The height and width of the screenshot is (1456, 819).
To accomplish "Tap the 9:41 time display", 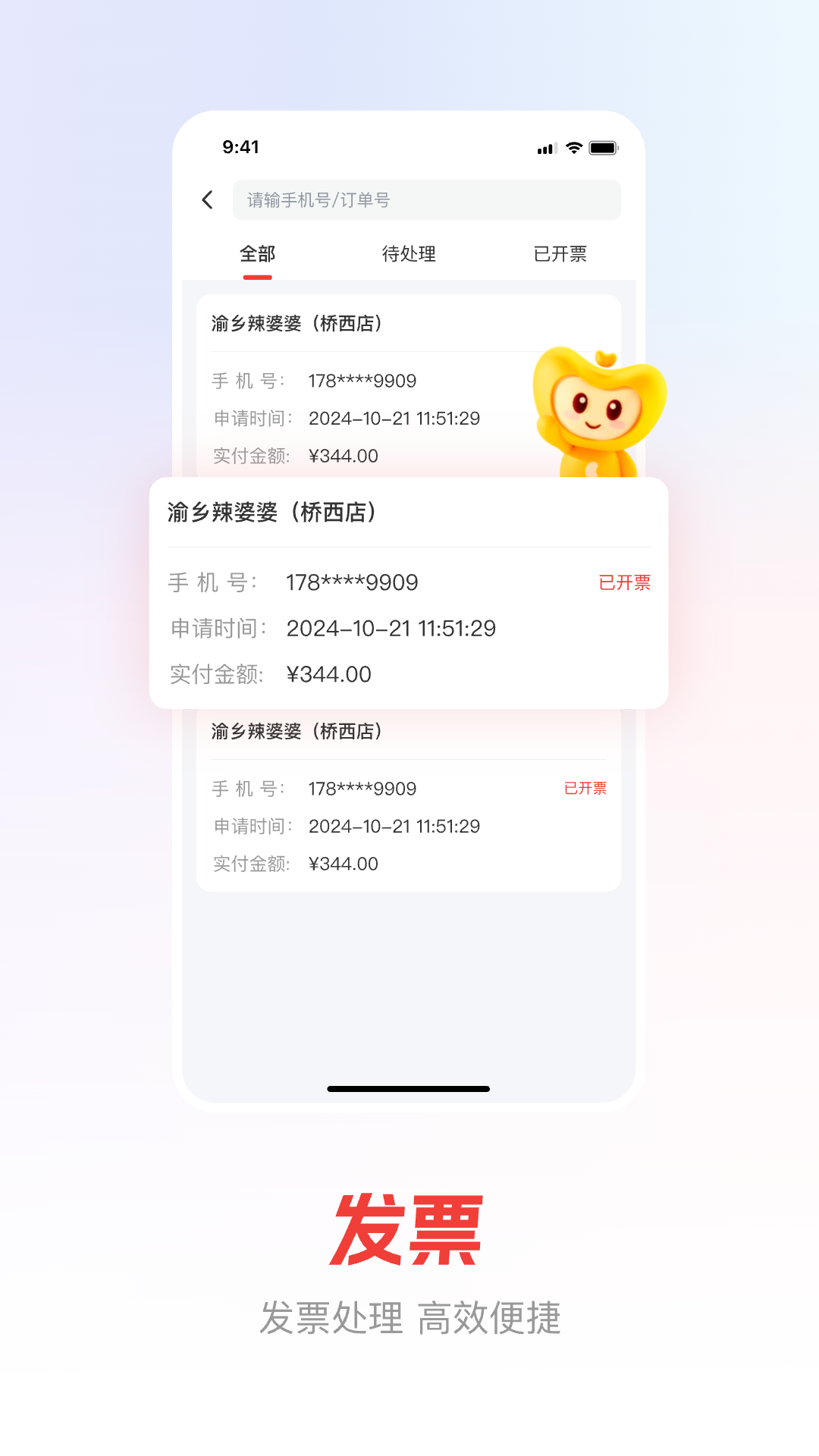I will 240,147.
